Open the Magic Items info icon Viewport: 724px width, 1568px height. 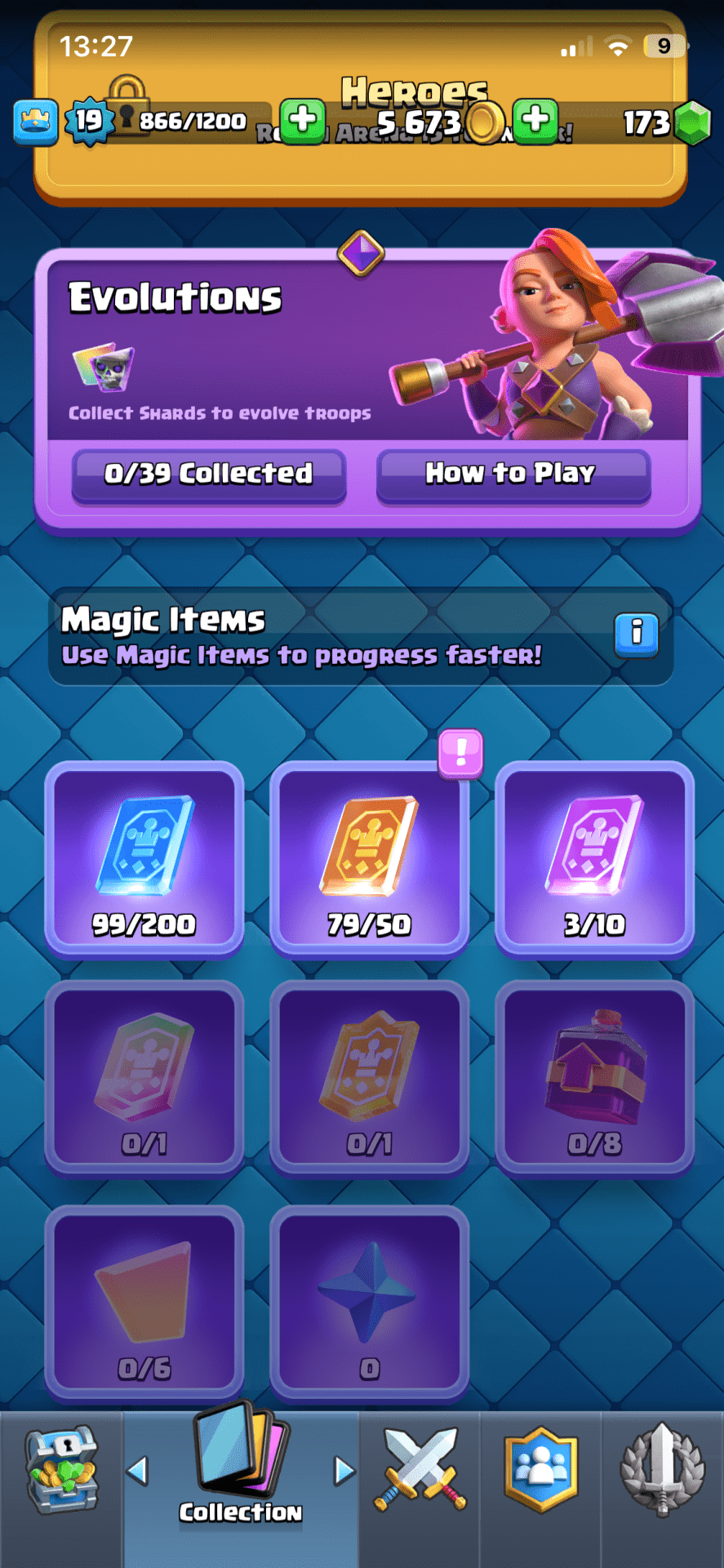pyautogui.click(x=636, y=634)
